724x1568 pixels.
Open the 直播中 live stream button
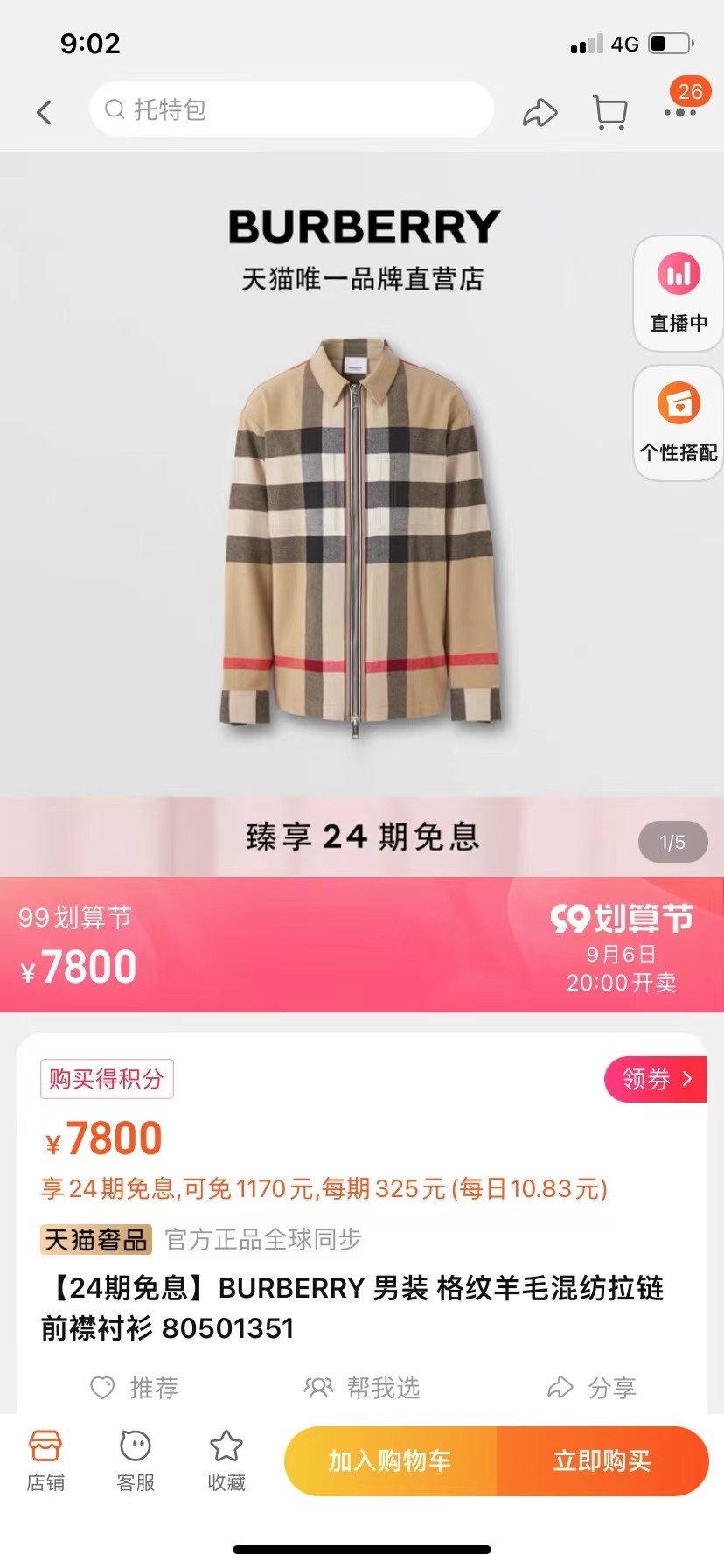point(679,294)
